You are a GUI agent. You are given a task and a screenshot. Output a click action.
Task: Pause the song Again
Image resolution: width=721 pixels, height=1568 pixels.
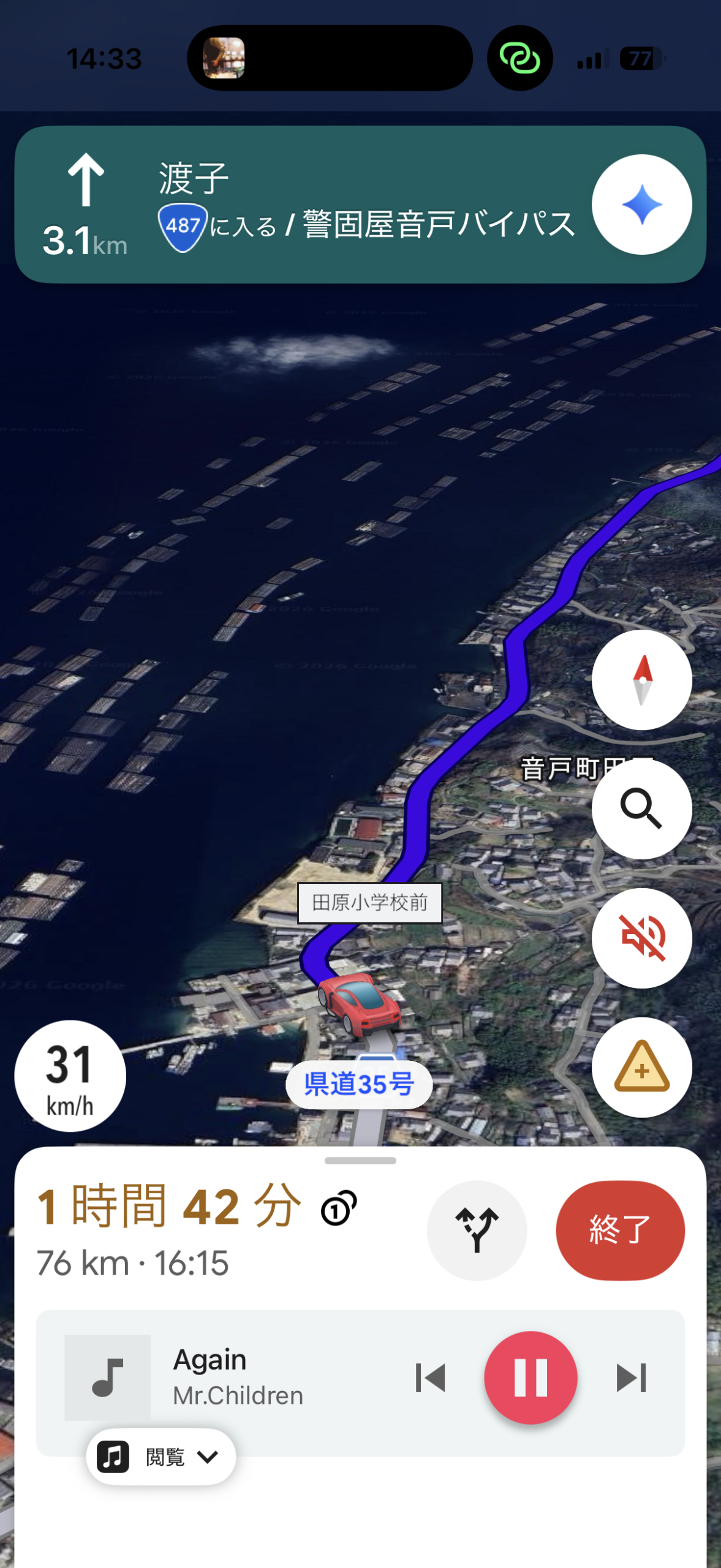coord(530,1378)
